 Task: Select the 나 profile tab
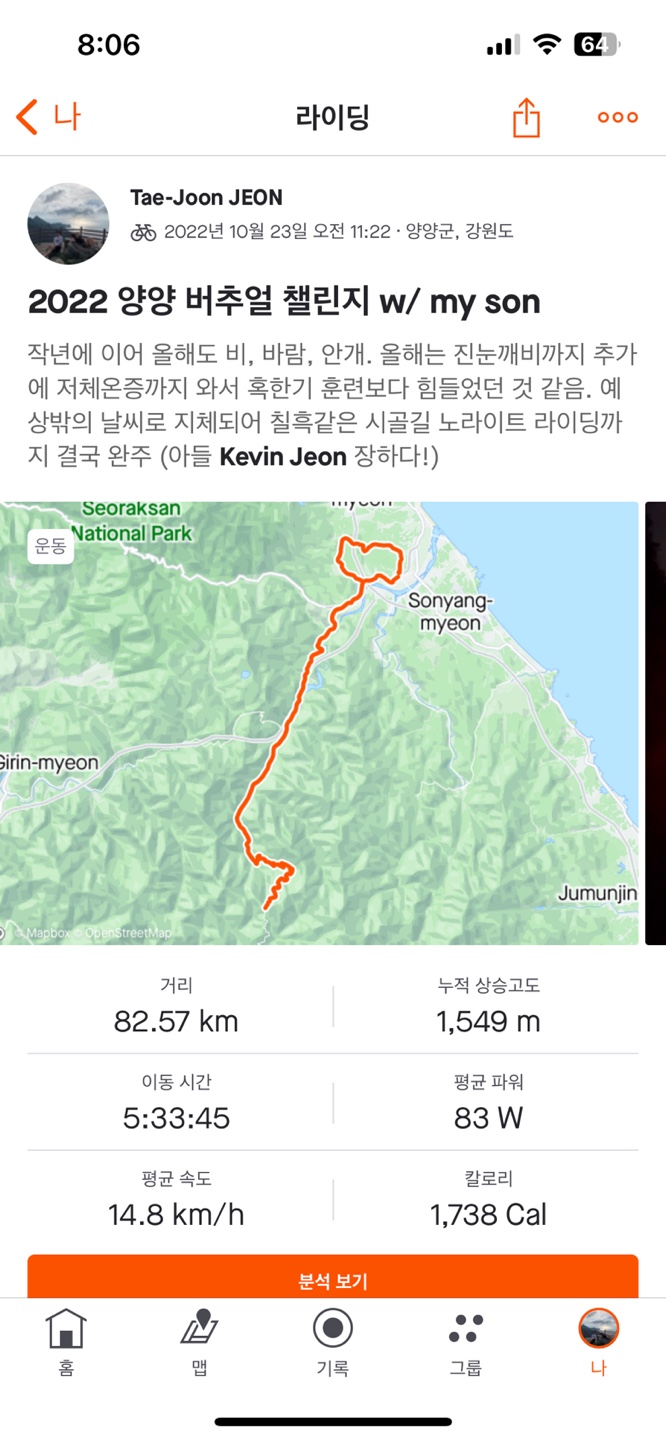point(598,1342)
